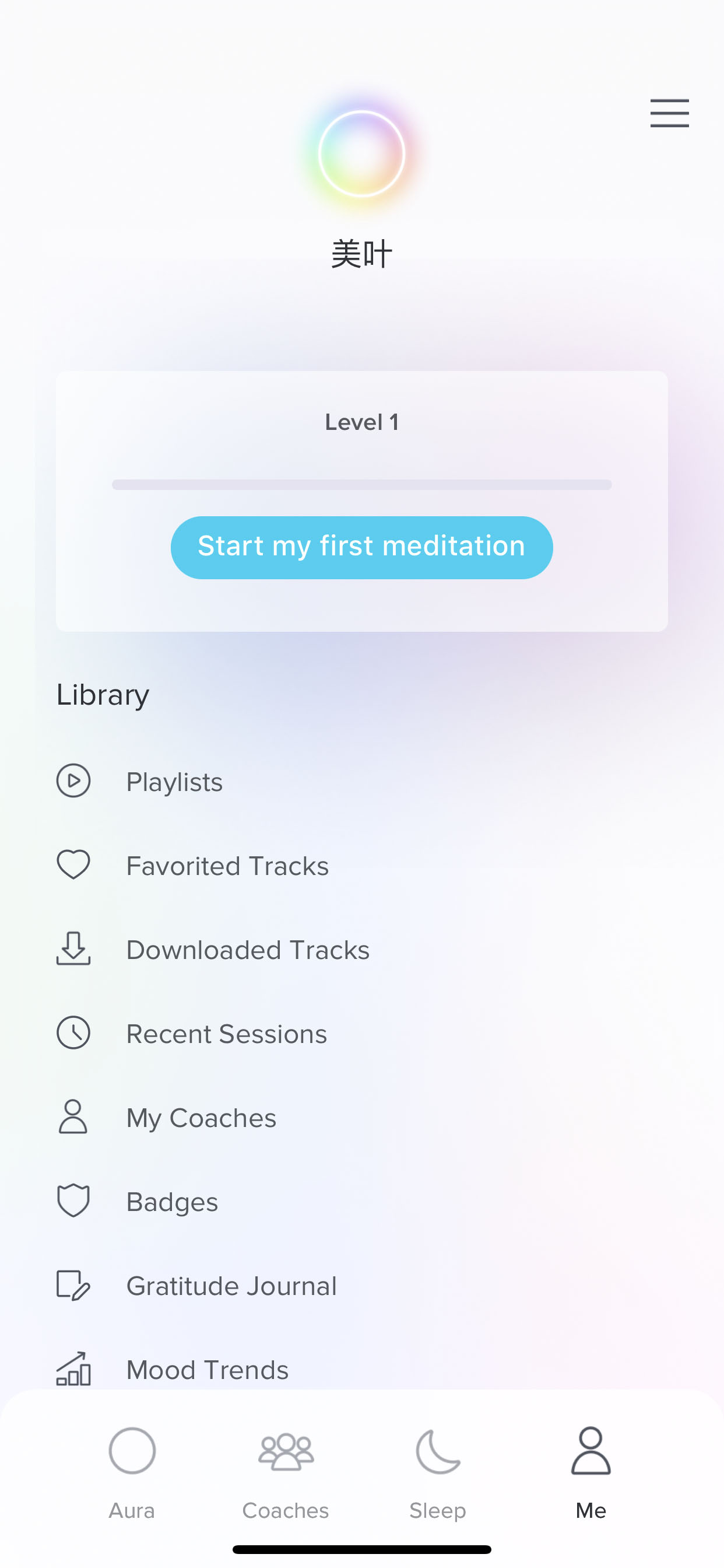Tap Start my first meditation button
Viewport: 724px width, 1568px height.
pyautogui.click(x=361, y=547)
